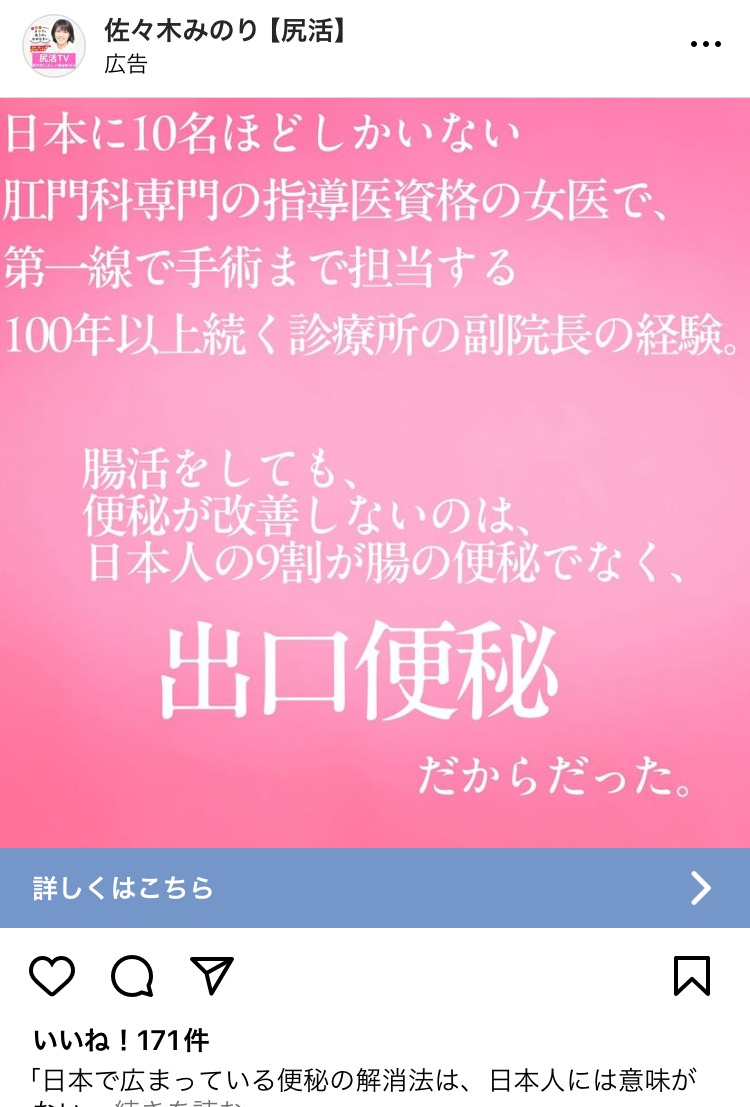Tap the 詳しくはこちら banner

tap(375, 888)
